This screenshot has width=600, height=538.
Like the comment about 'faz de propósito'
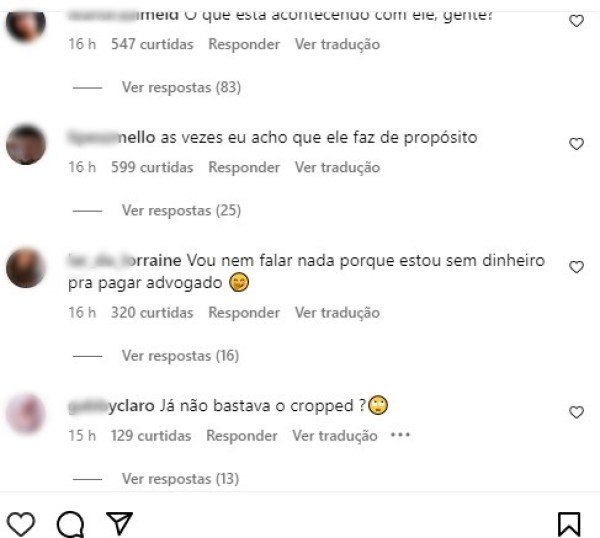pyautogui.click(x=576, y=144)
